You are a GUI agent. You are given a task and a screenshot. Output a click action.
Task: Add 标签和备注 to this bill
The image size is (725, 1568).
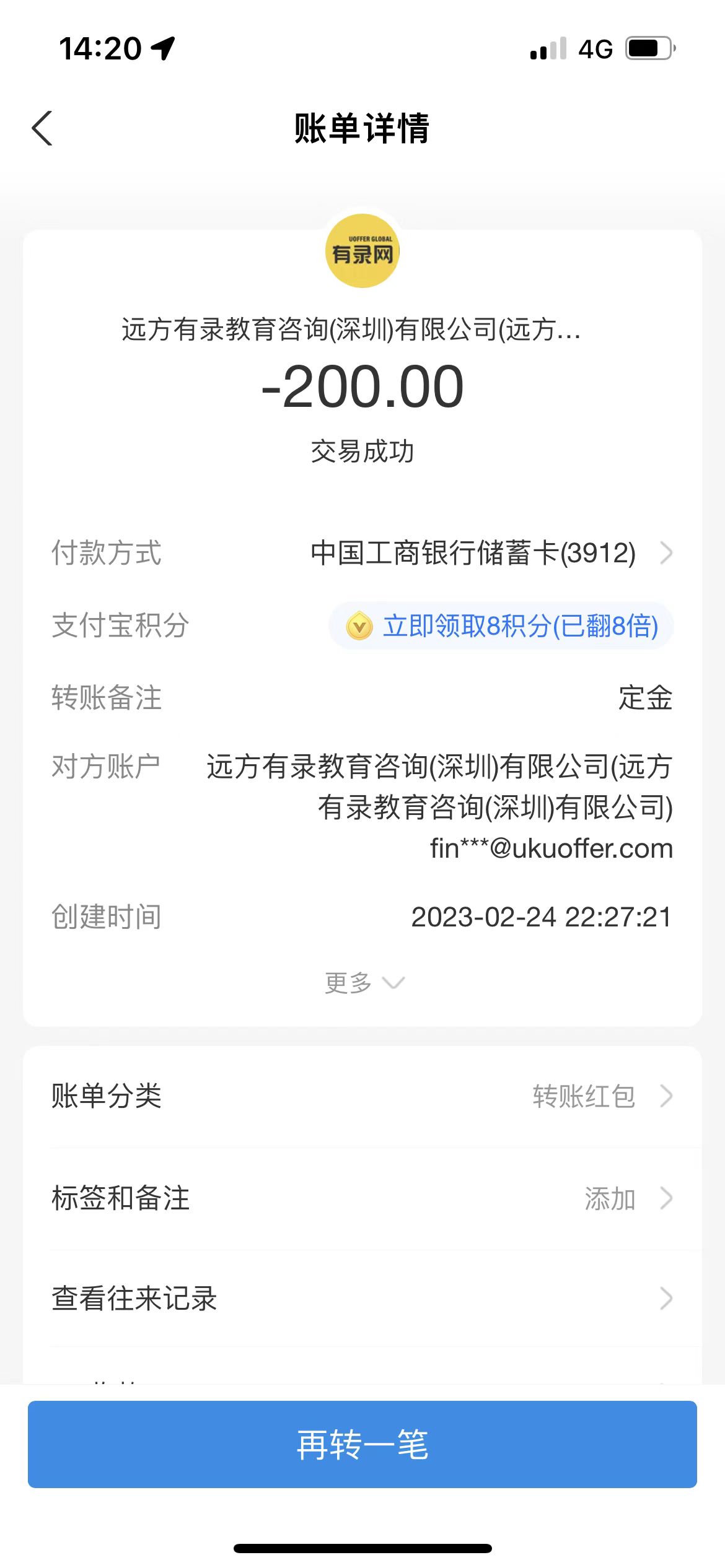[x=362, y=1198]
